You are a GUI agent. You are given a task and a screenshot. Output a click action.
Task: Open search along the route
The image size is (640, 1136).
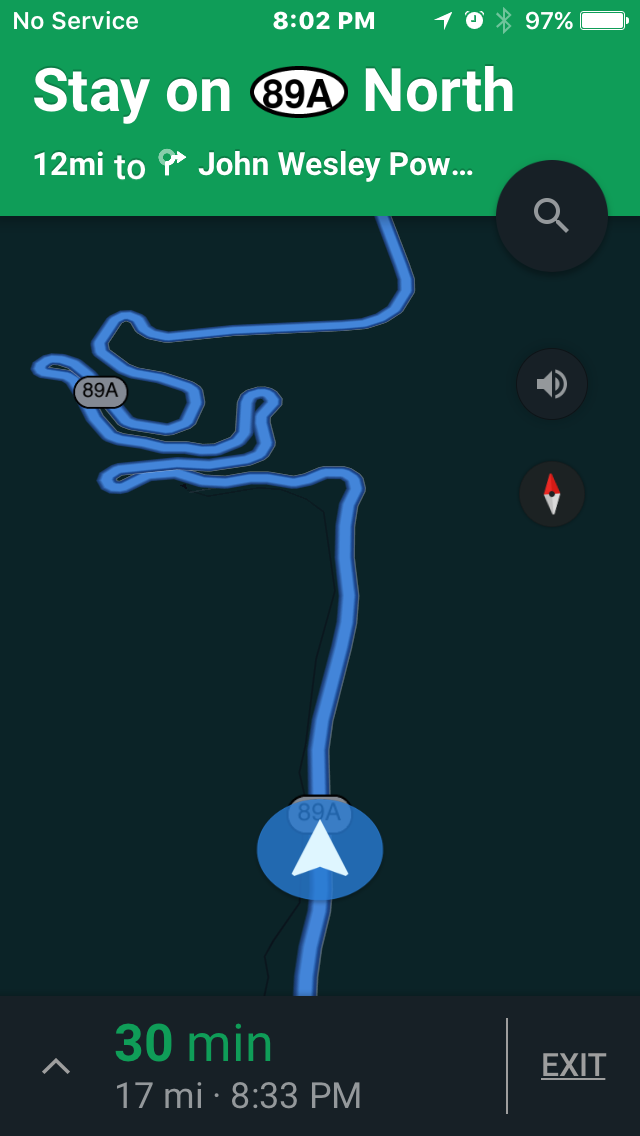click(x=551, y=216)
